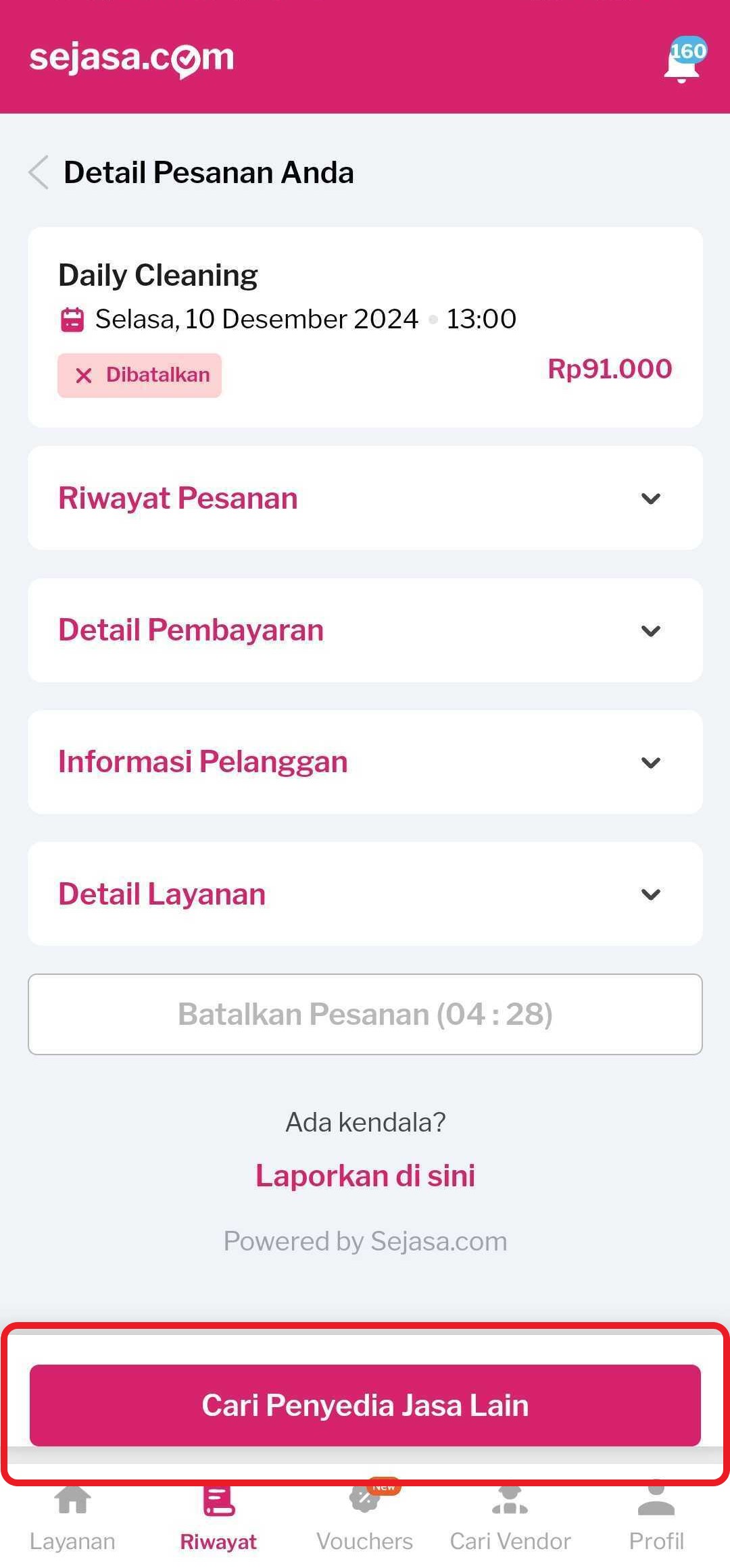The image size is (730, 1568).
Task: Go back using the left chevron arrow
Action: pos(39,172)
